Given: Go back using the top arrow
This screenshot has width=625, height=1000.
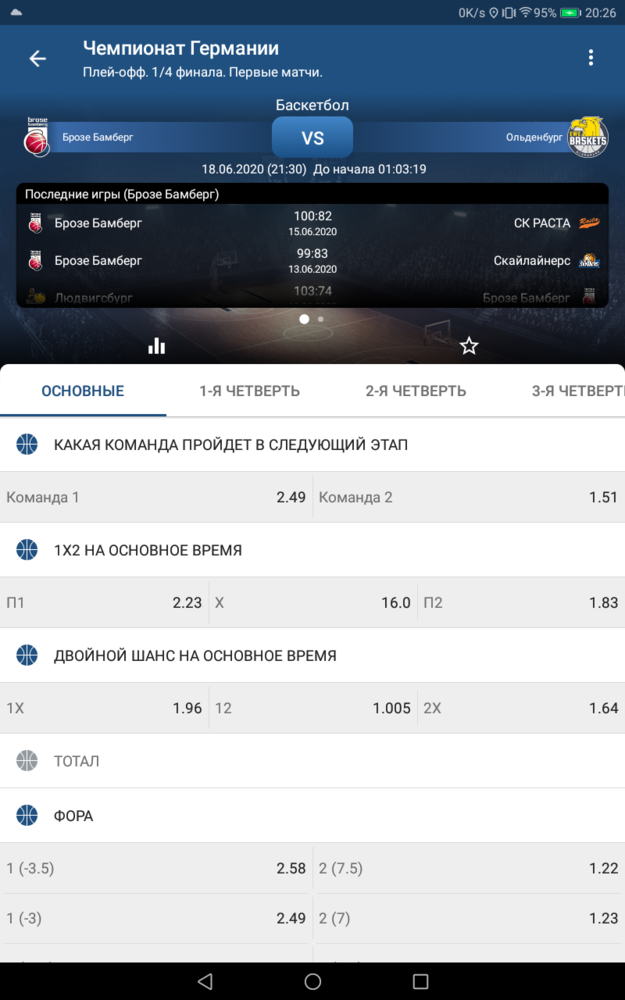Looking at the screenshot, I should 38,59.
